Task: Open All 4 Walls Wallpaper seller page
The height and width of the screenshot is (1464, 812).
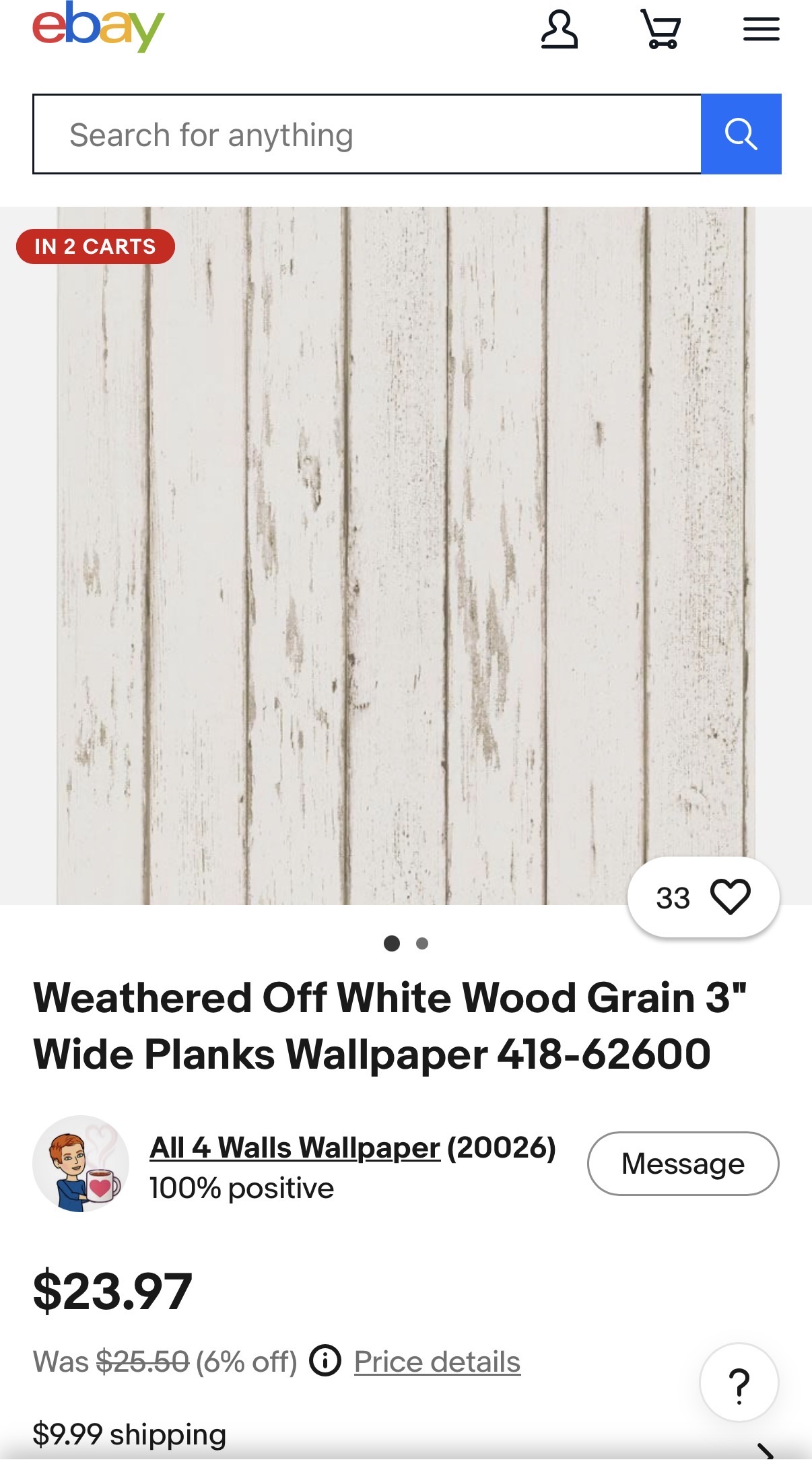Action: (294, 1147)
